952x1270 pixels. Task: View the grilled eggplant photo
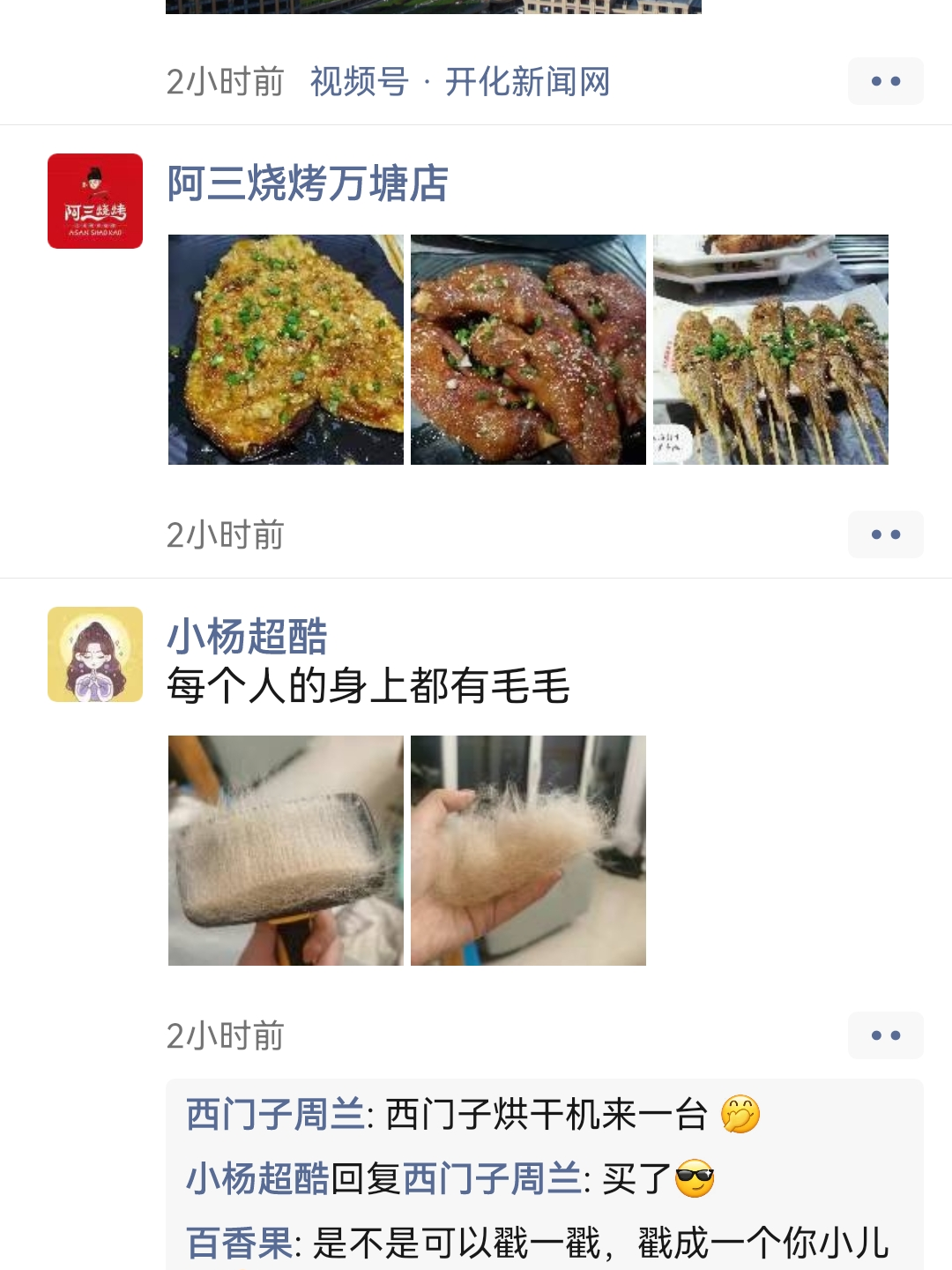(286, 349)
